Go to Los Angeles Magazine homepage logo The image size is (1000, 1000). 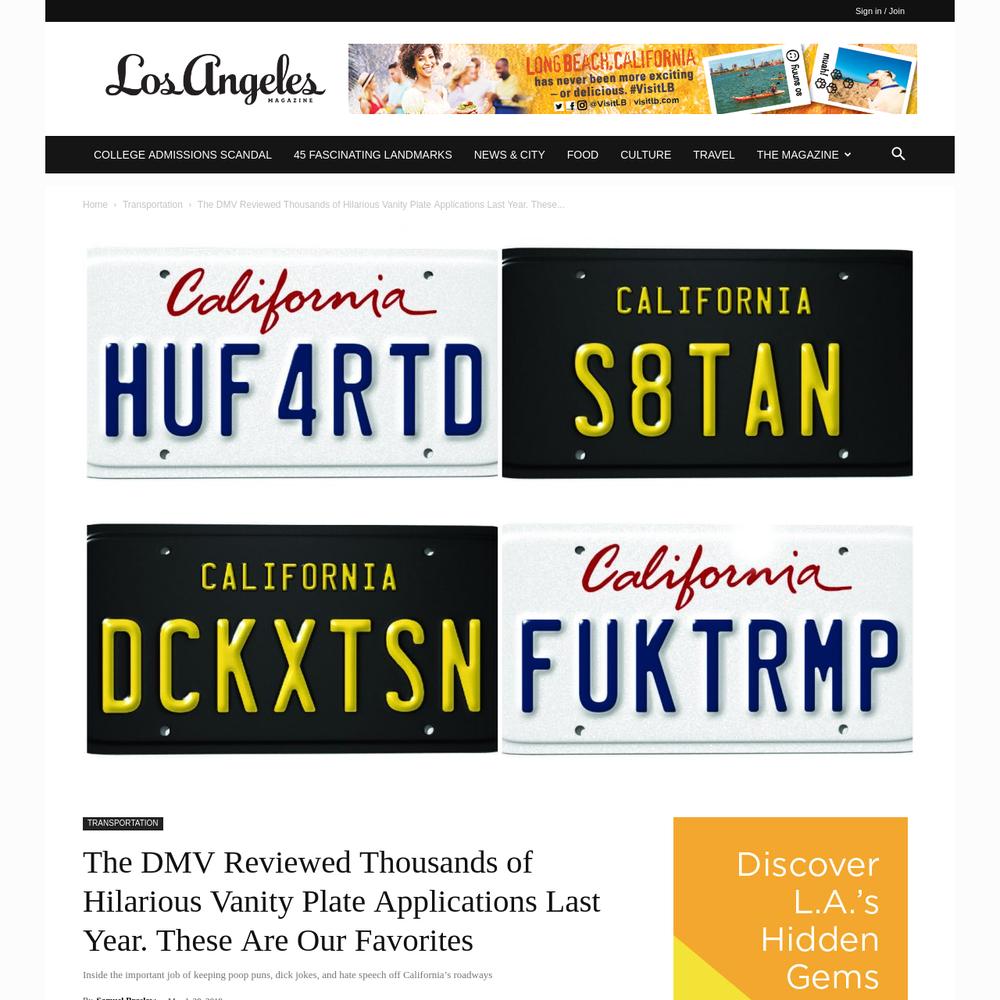click(x=215, y=79)
